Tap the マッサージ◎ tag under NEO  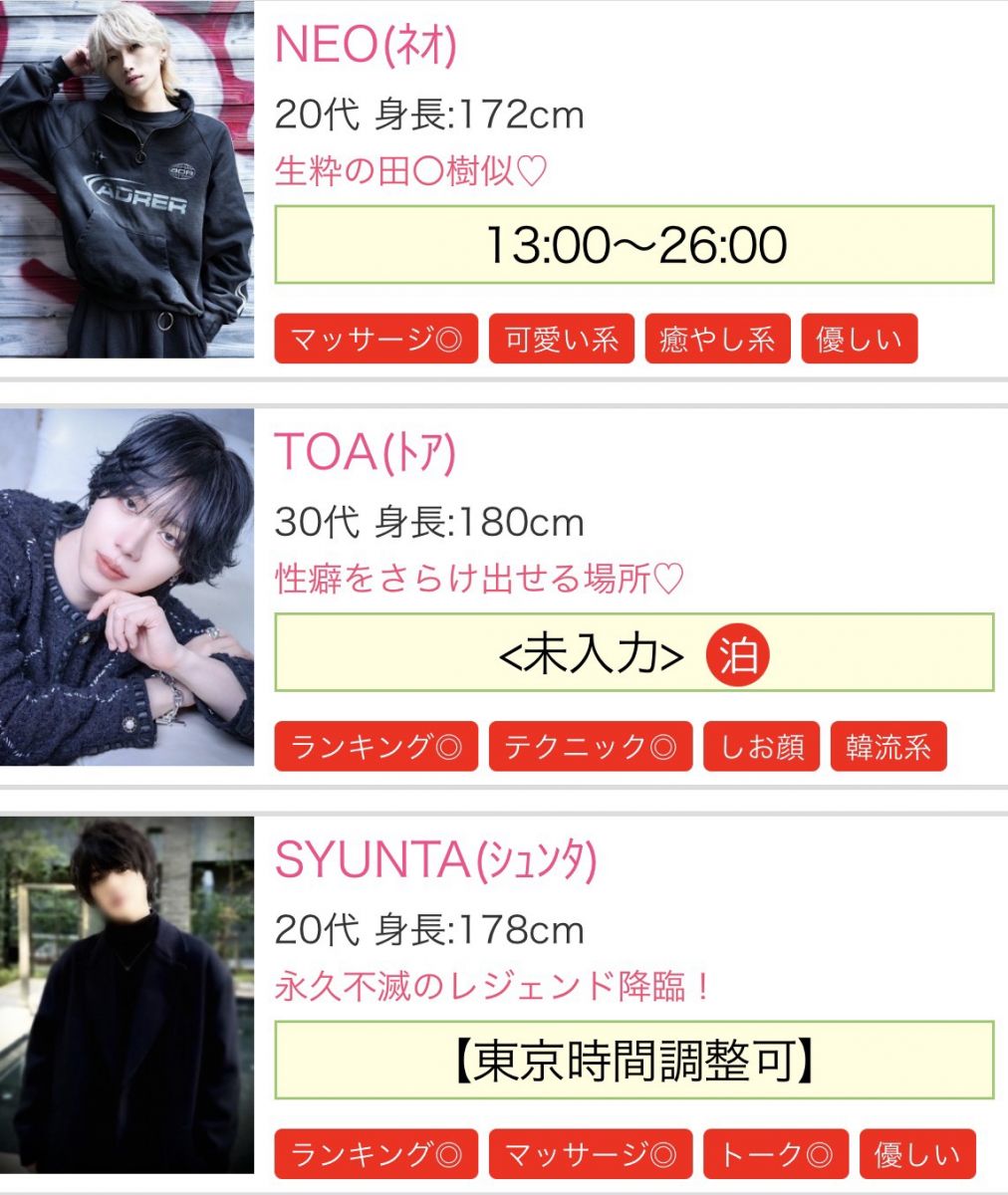point(376,339)
